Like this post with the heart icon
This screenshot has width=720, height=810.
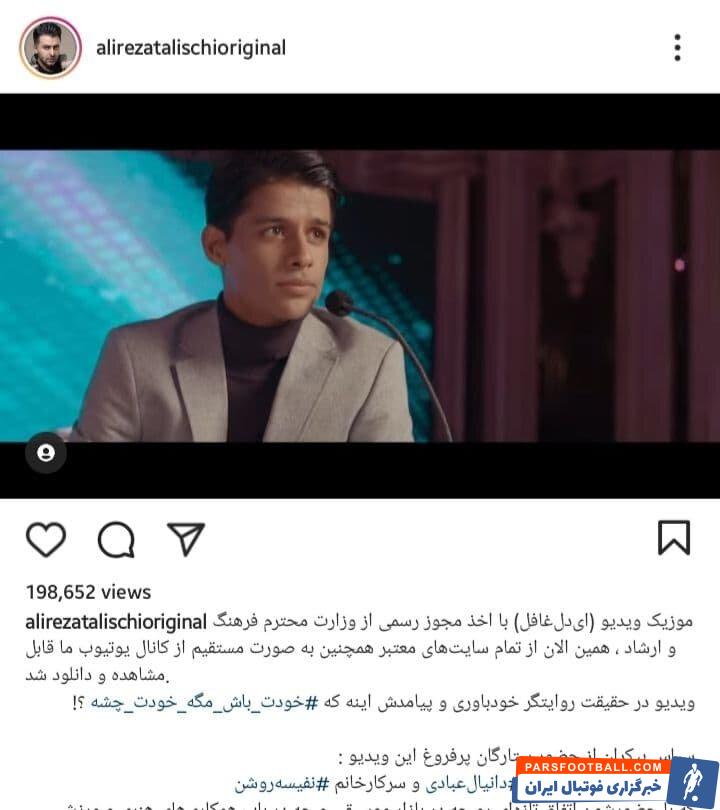click(45, 539)
